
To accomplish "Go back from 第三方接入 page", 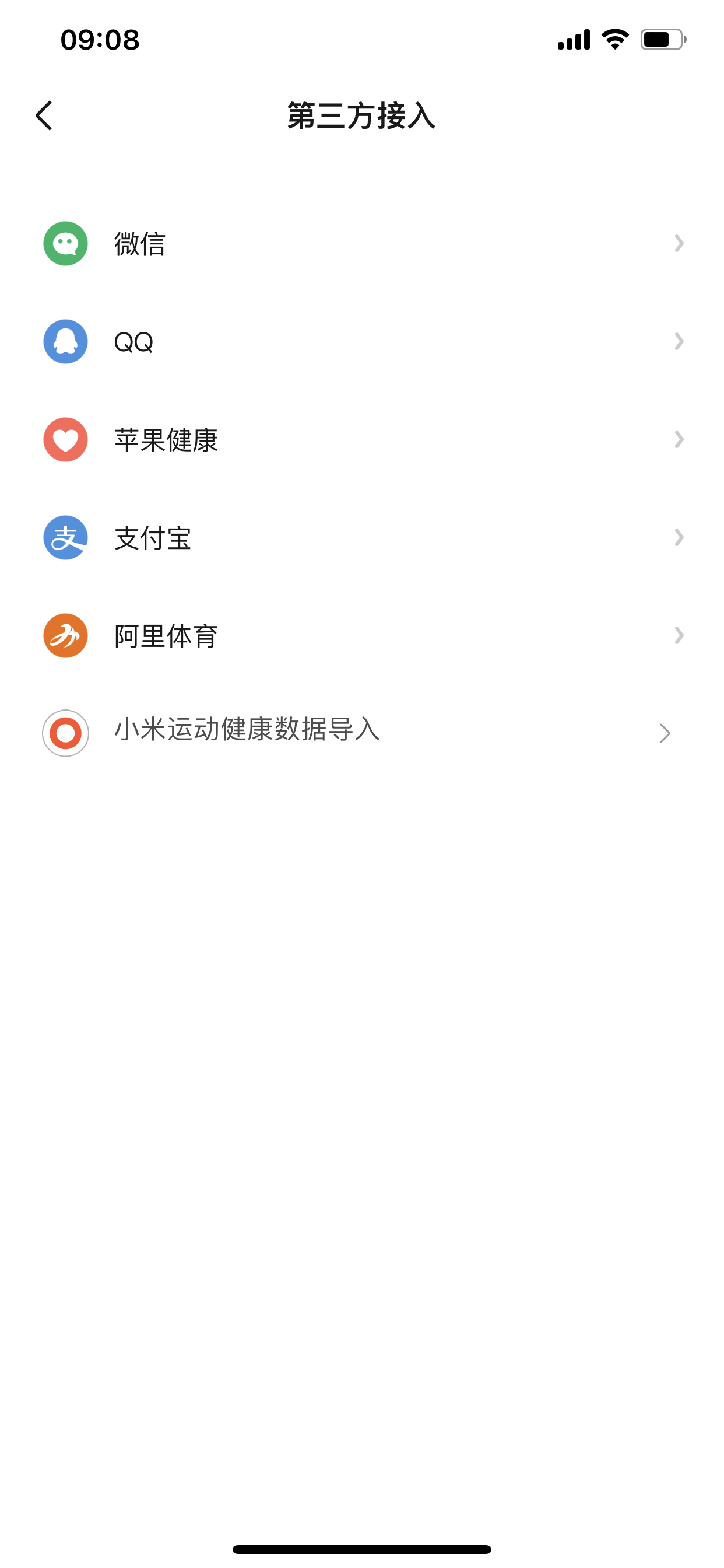I will click(44, 116).
